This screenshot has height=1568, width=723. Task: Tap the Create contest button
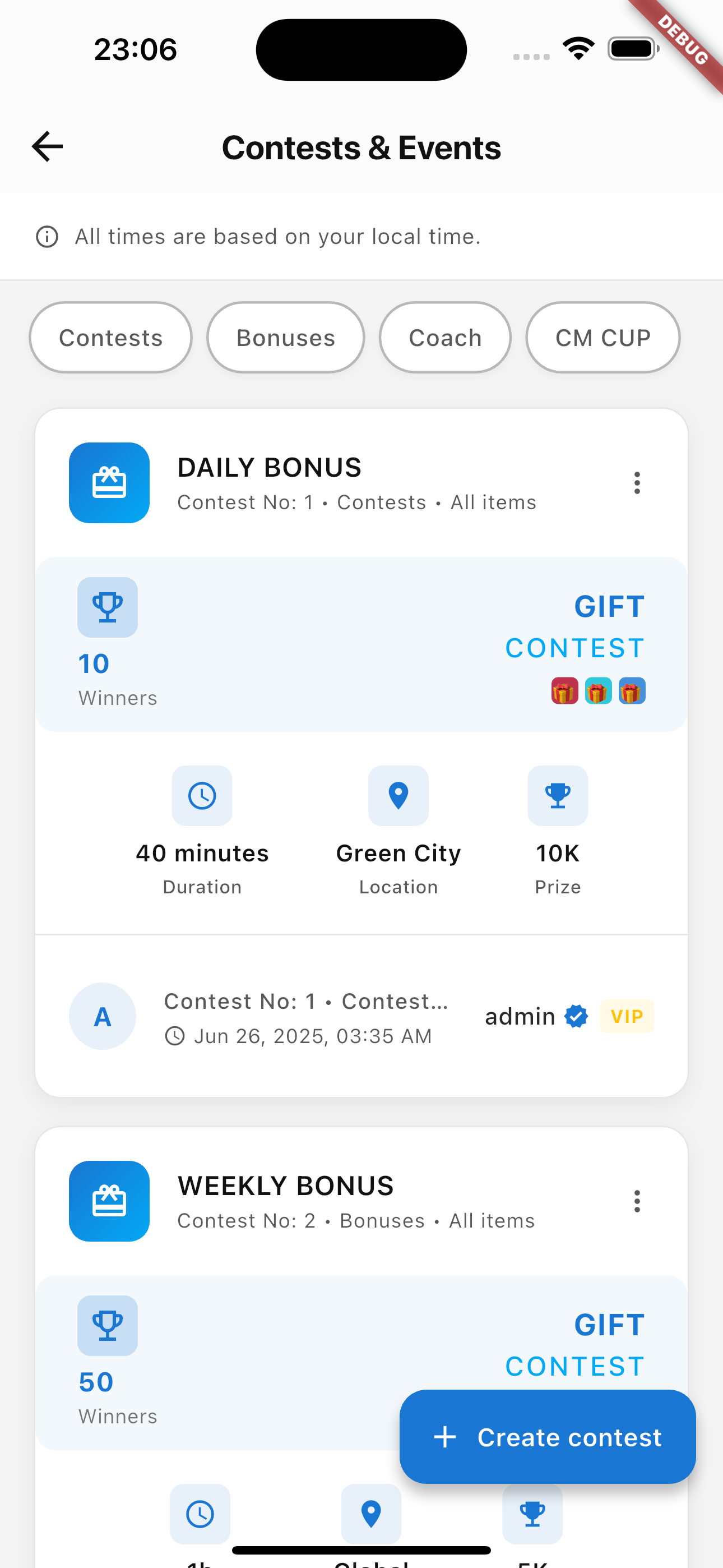(x=547, y=1437)
